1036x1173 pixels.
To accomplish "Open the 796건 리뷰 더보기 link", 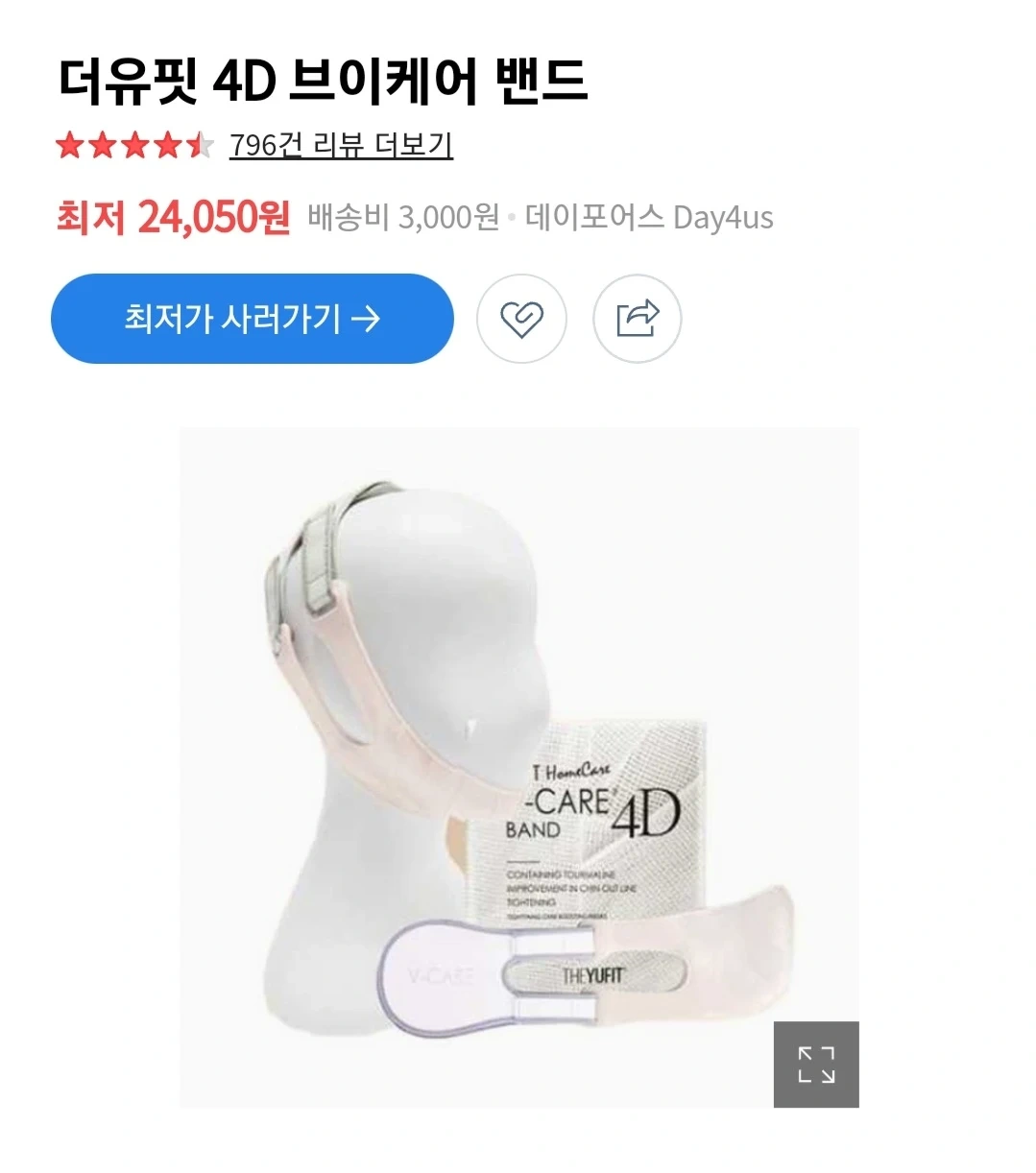I will click(x=341, y=145).
